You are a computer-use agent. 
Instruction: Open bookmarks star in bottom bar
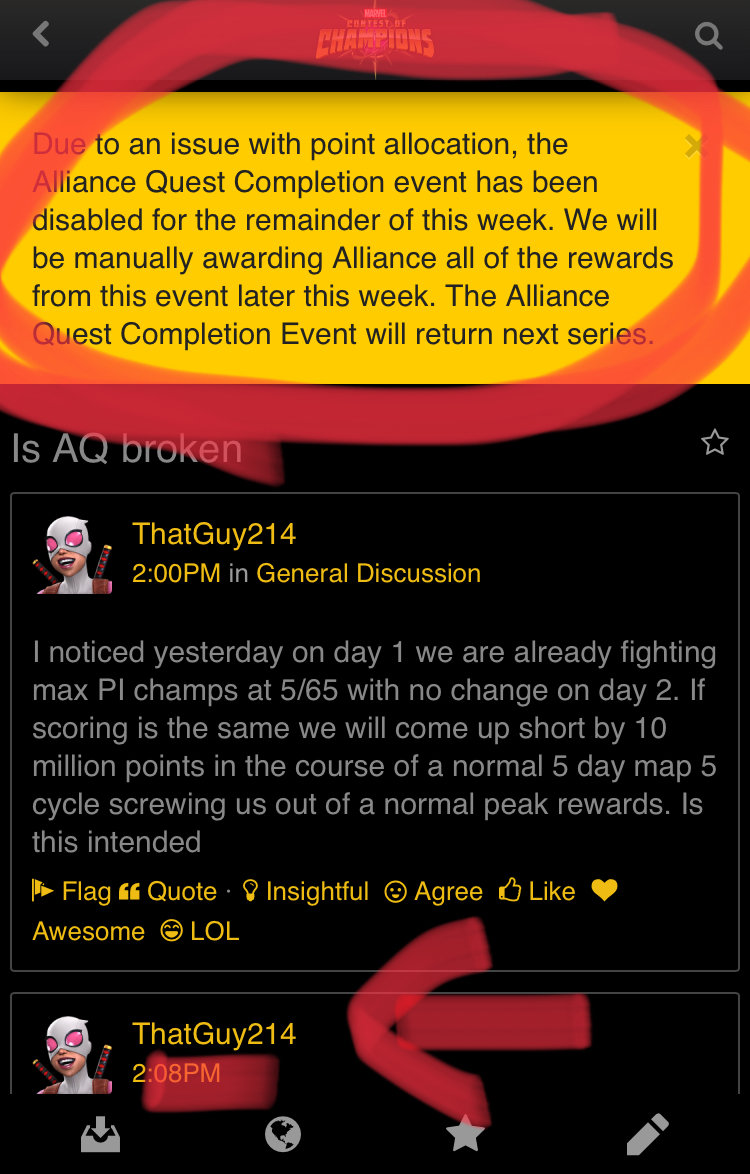(x=465, y=1133)
